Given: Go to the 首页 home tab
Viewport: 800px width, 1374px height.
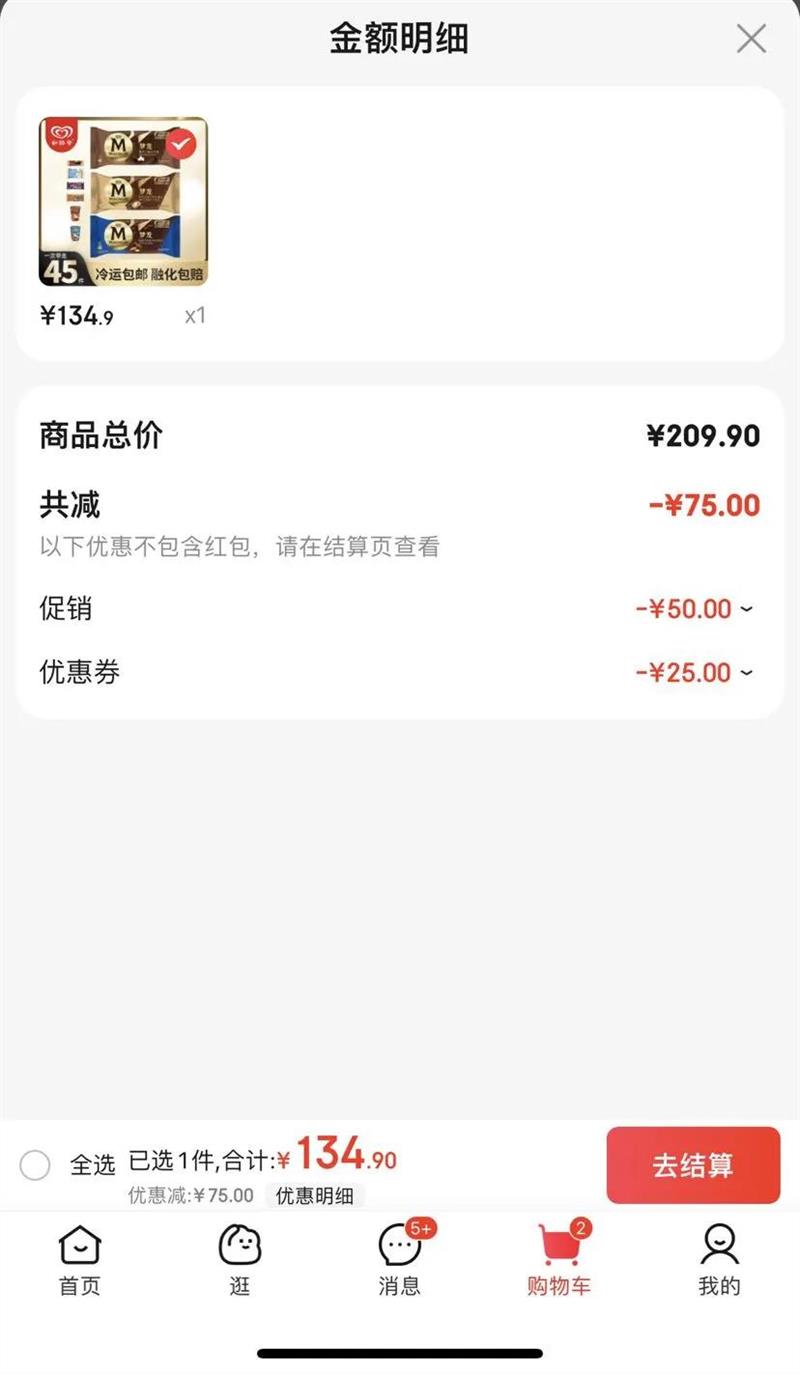Looking at the screenshot, I should click(79, 1260).
